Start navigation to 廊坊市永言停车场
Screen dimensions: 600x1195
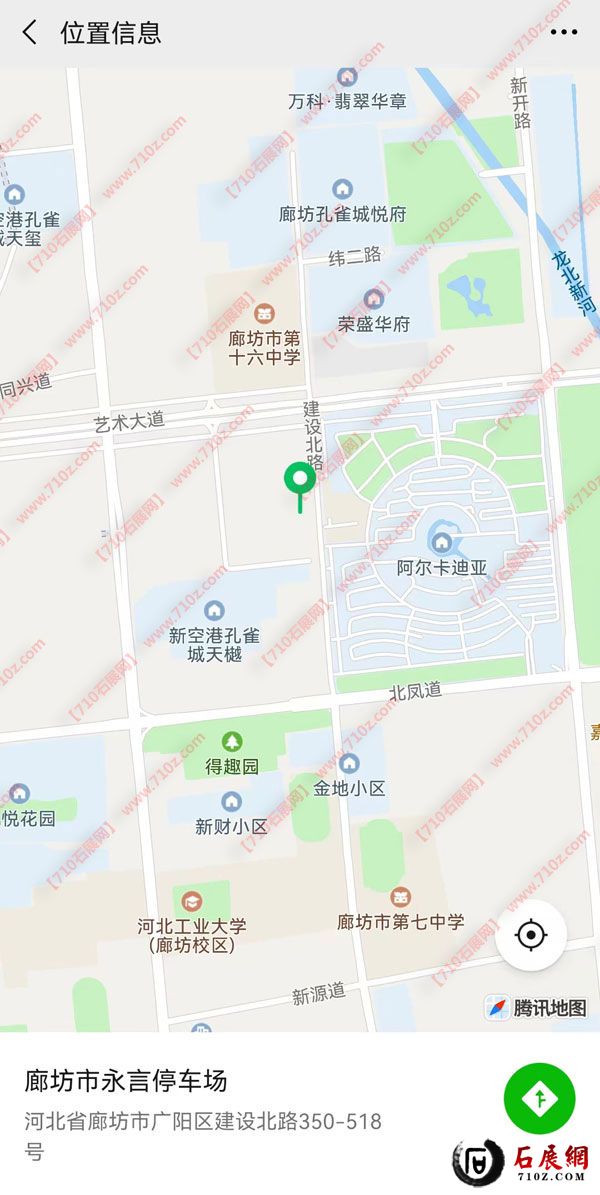(540, 1098)
